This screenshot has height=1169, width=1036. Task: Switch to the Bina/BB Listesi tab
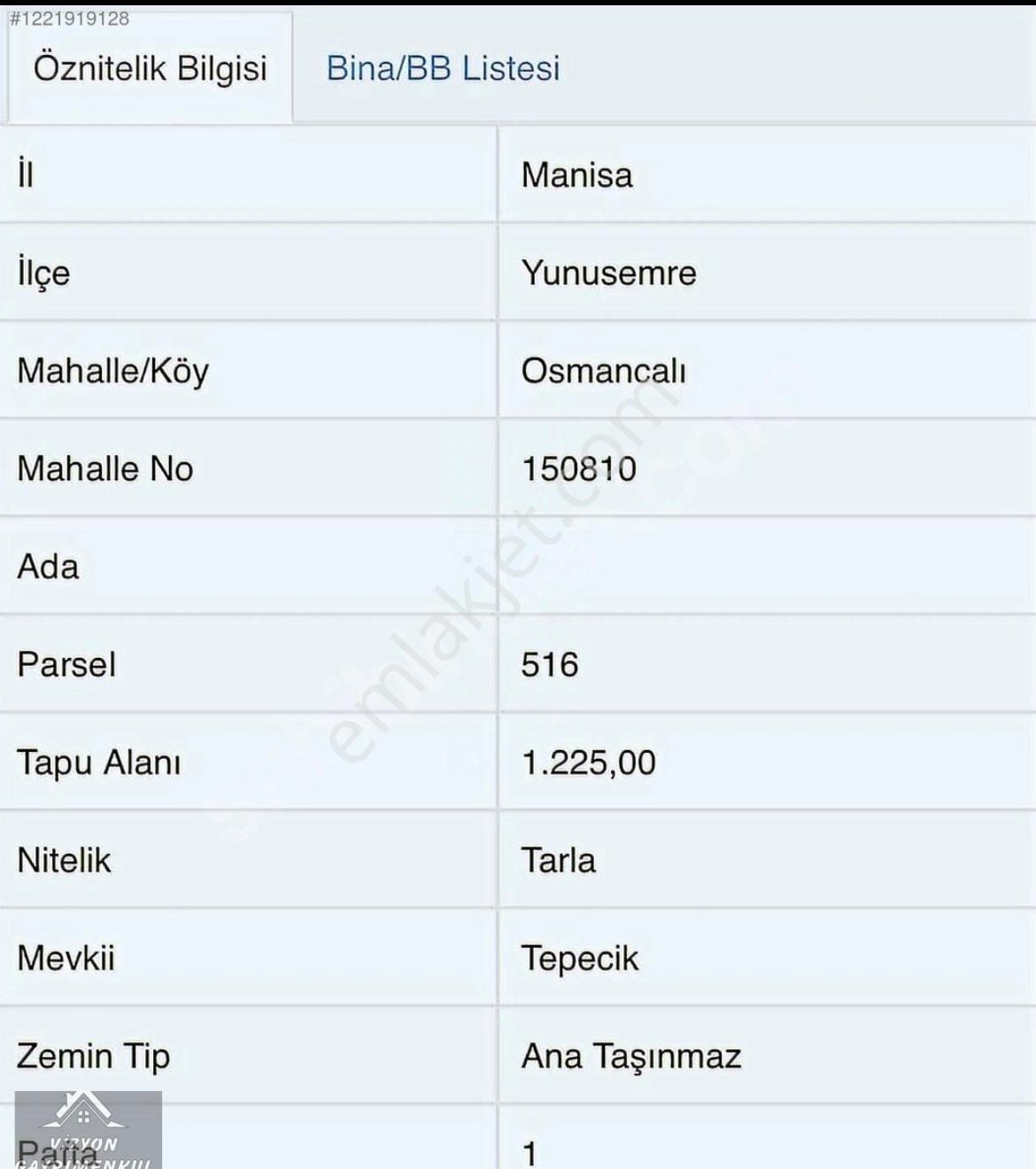pyautogui.click(x=443, y=68)
